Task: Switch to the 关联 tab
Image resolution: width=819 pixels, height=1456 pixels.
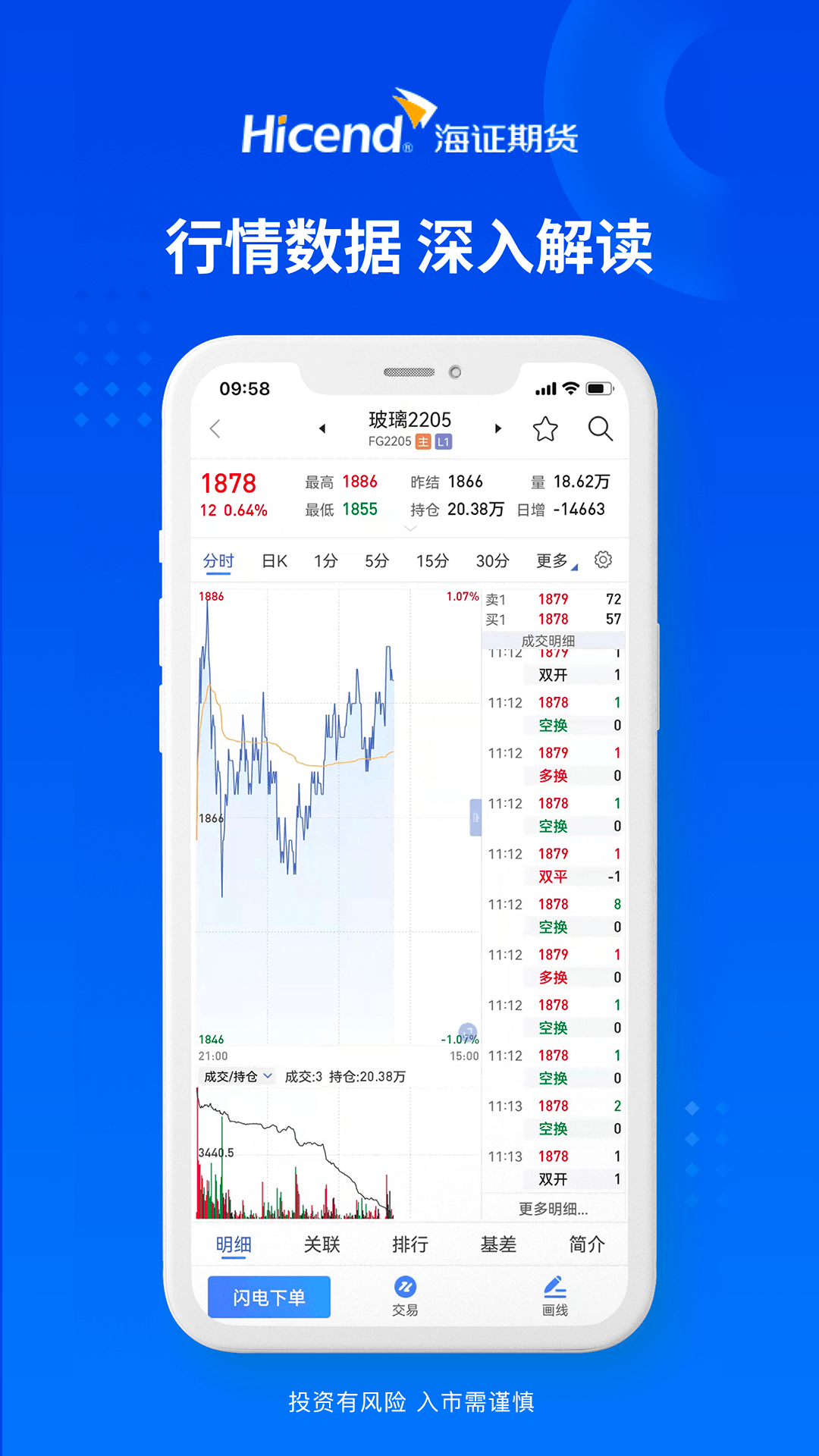Action: [x=322, y=1244]
